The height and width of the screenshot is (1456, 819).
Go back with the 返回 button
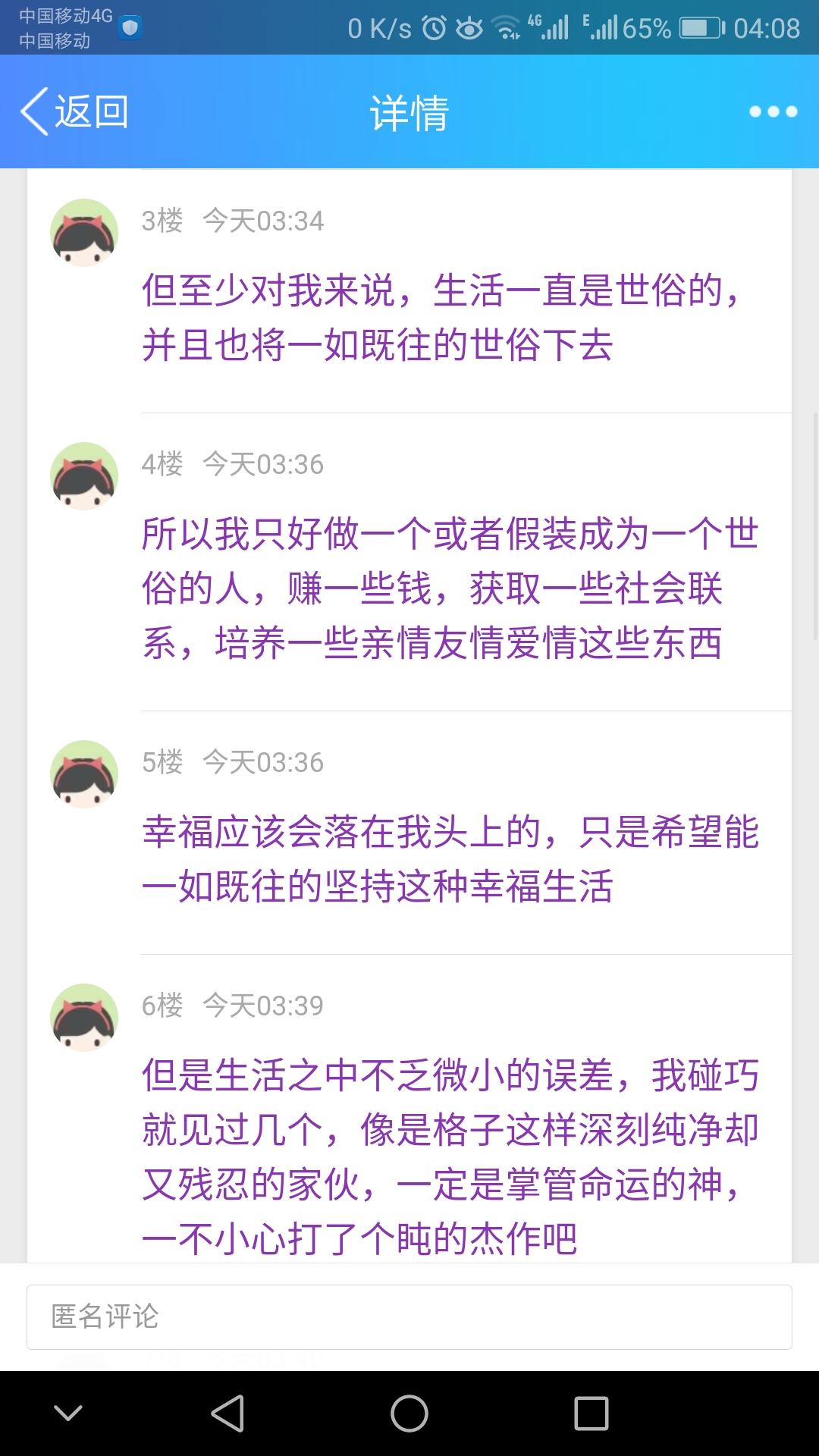coord(74,111)
